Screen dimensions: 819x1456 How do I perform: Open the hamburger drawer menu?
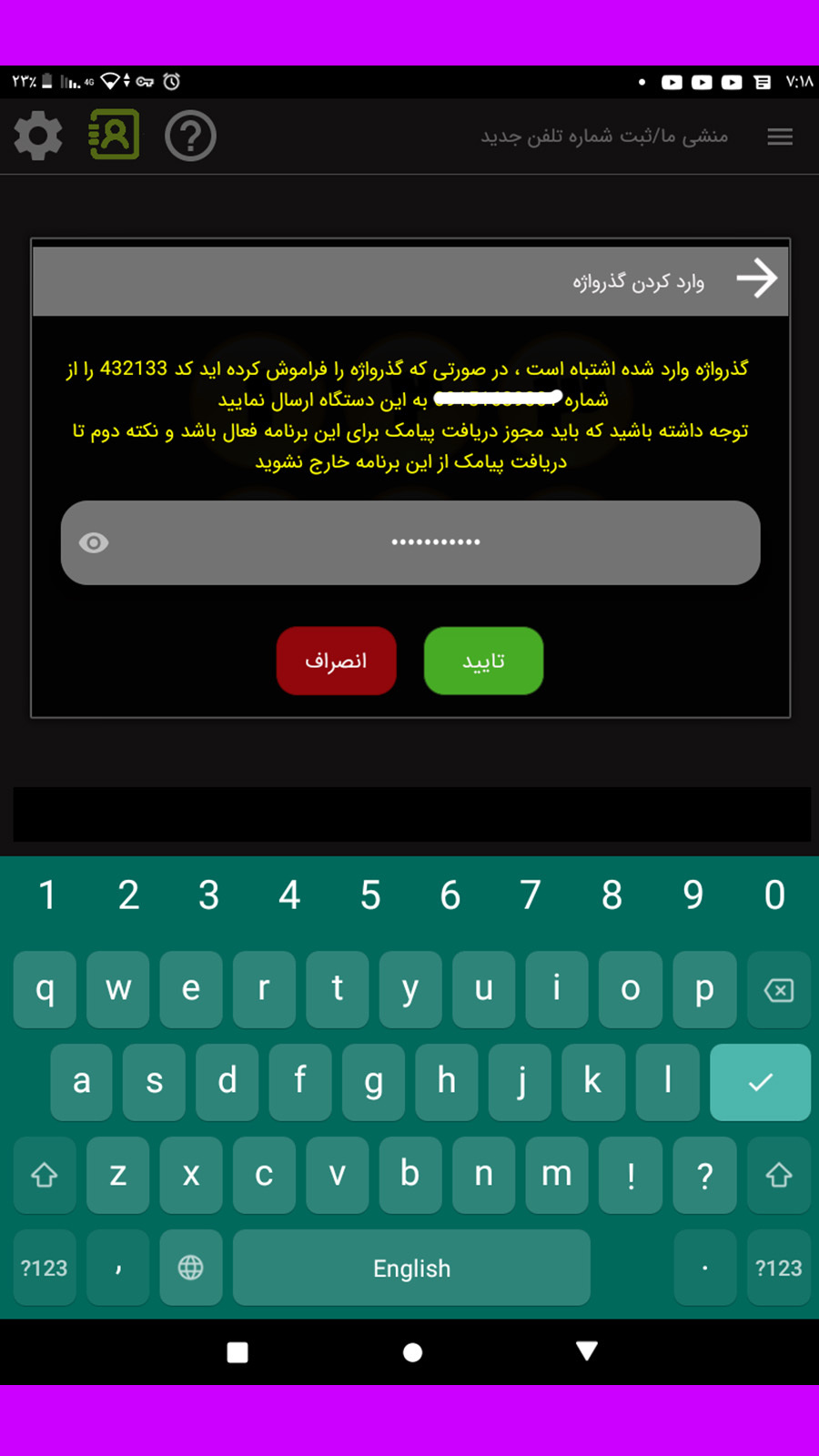pyautogui.click(x=780, y=136)
